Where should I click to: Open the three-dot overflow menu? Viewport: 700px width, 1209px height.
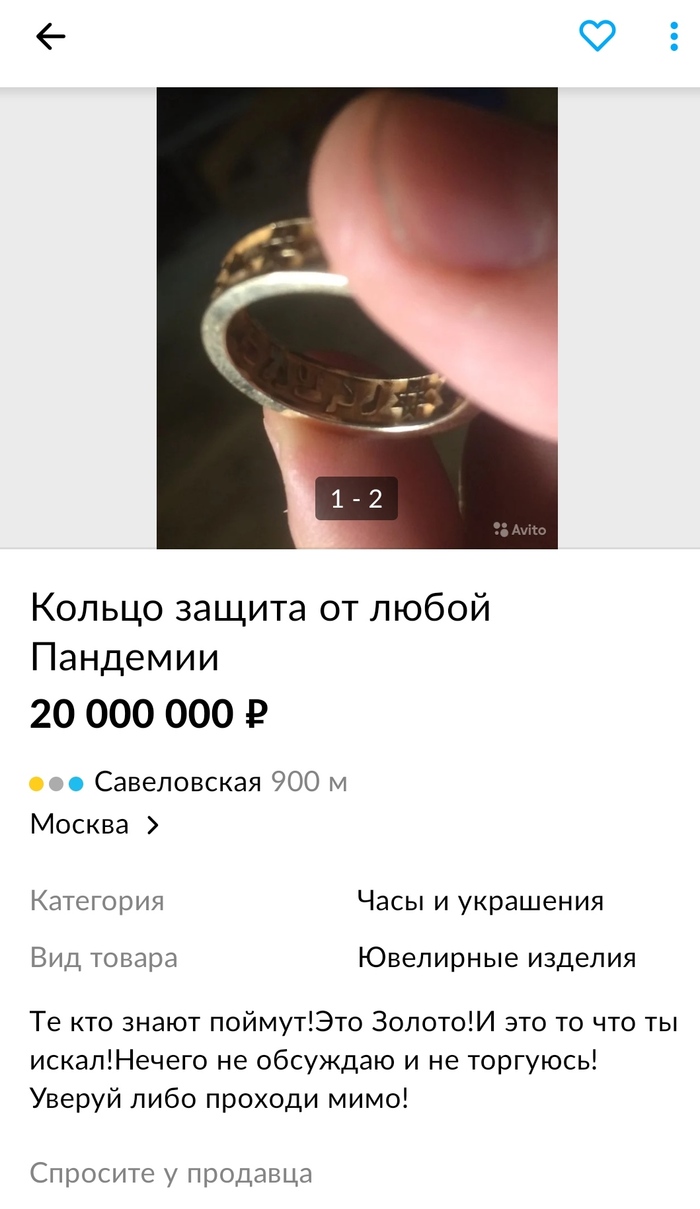[674, 37]
